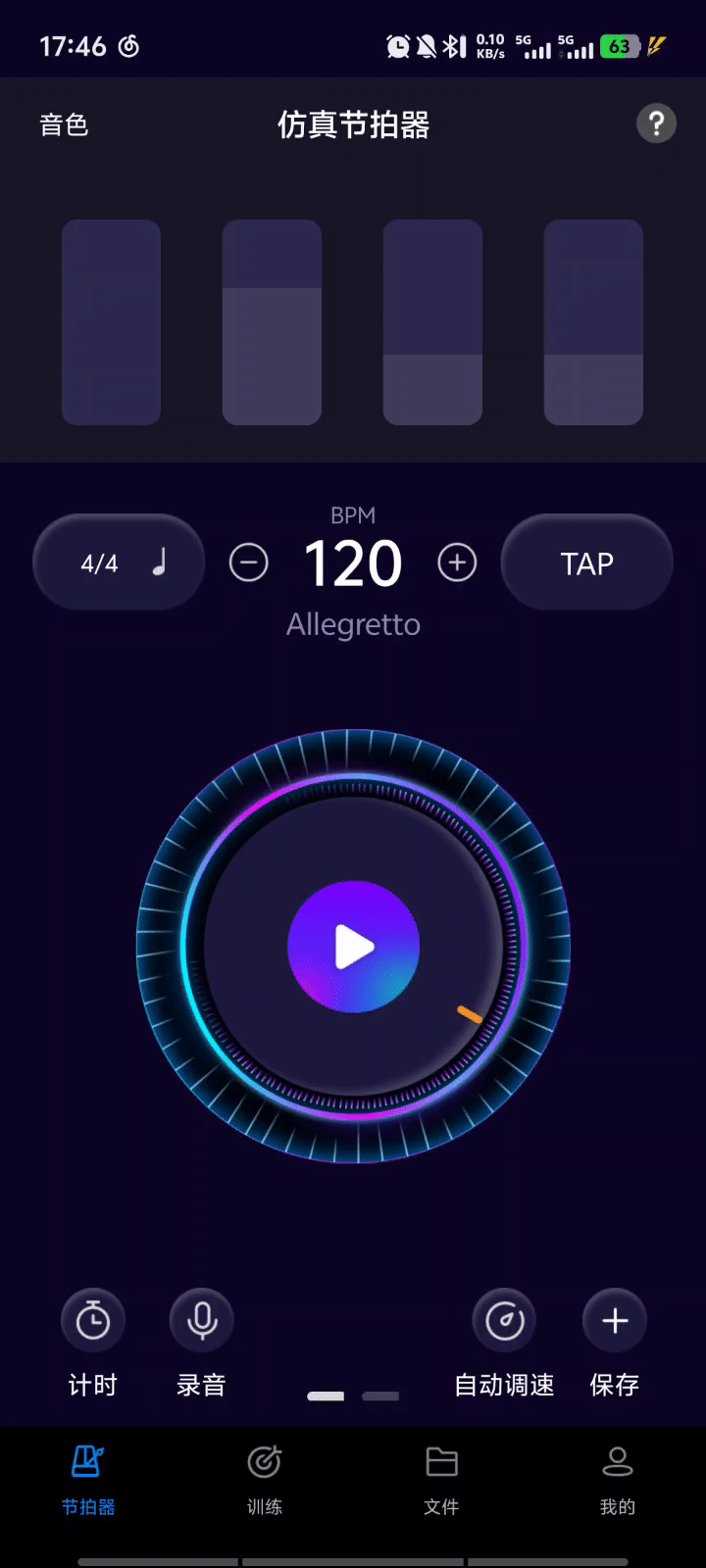Open the help question mark icon

tap(656, 123)
